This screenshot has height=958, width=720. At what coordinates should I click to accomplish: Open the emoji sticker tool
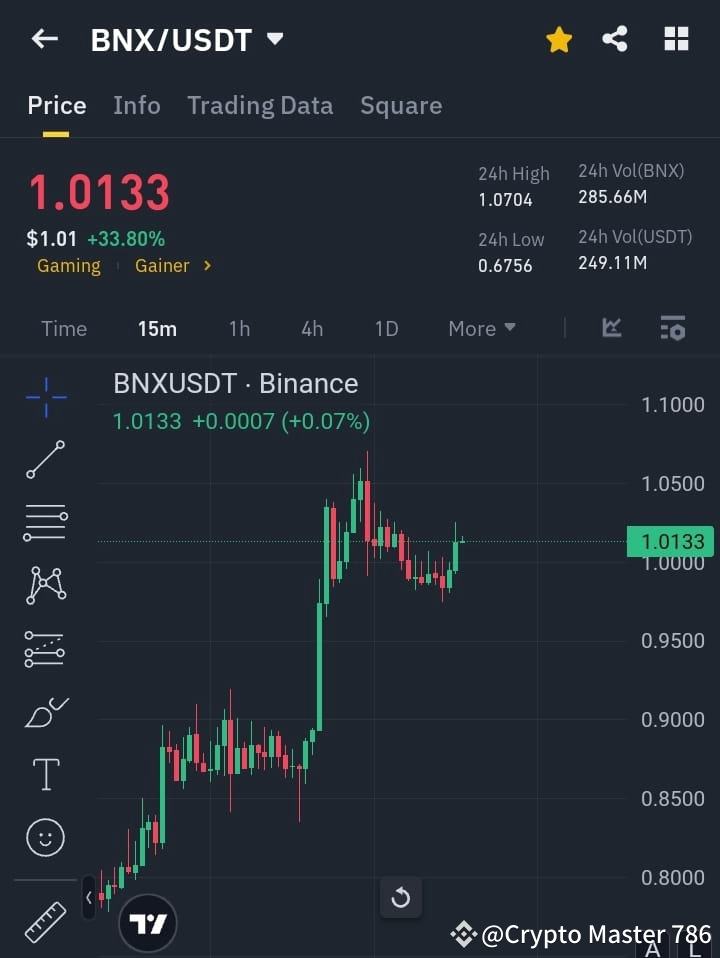[x=45, y=837]
